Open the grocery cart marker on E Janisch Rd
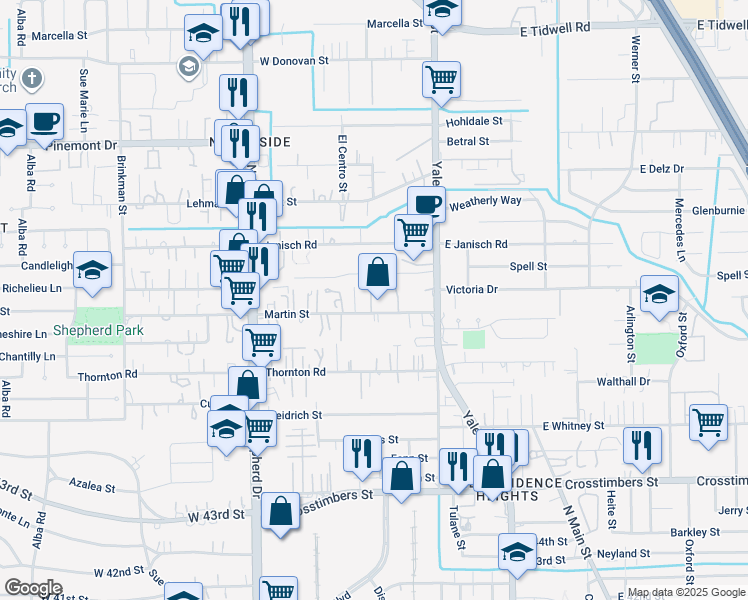This screenshot has height=600, width=748. (x=414, y=233)
